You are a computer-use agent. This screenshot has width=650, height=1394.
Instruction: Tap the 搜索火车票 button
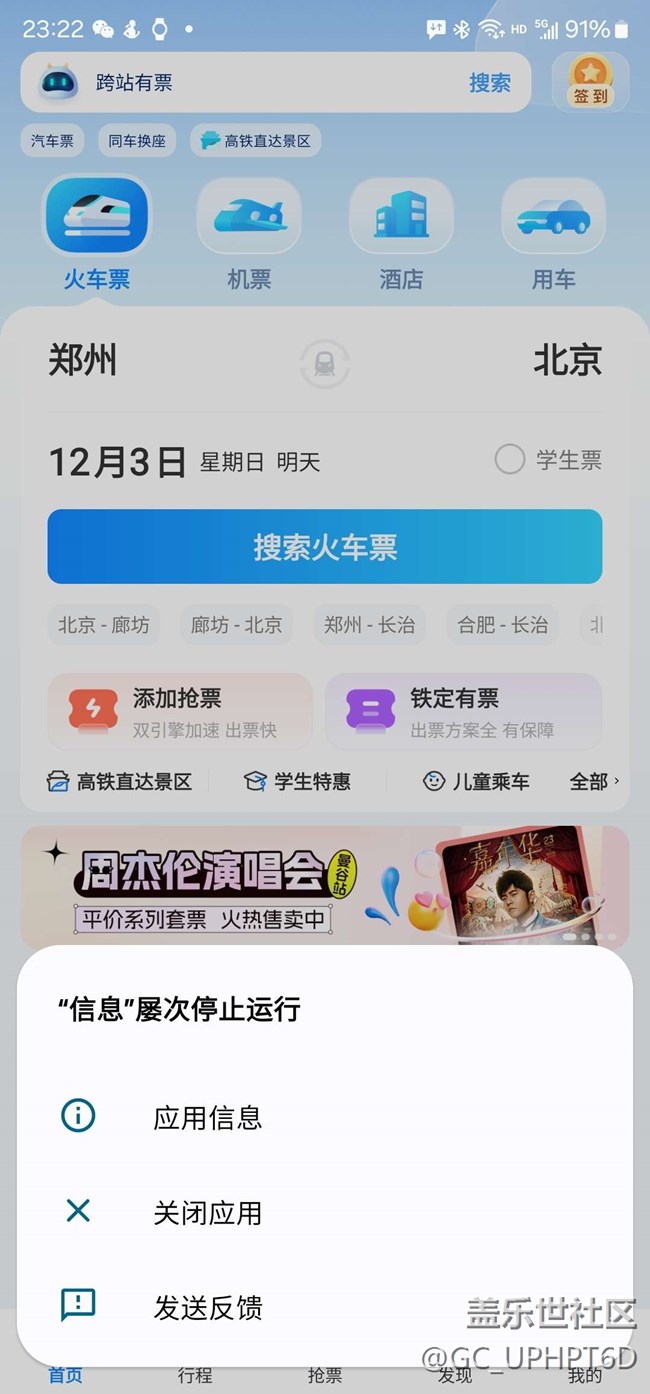[x=325, y=547]
